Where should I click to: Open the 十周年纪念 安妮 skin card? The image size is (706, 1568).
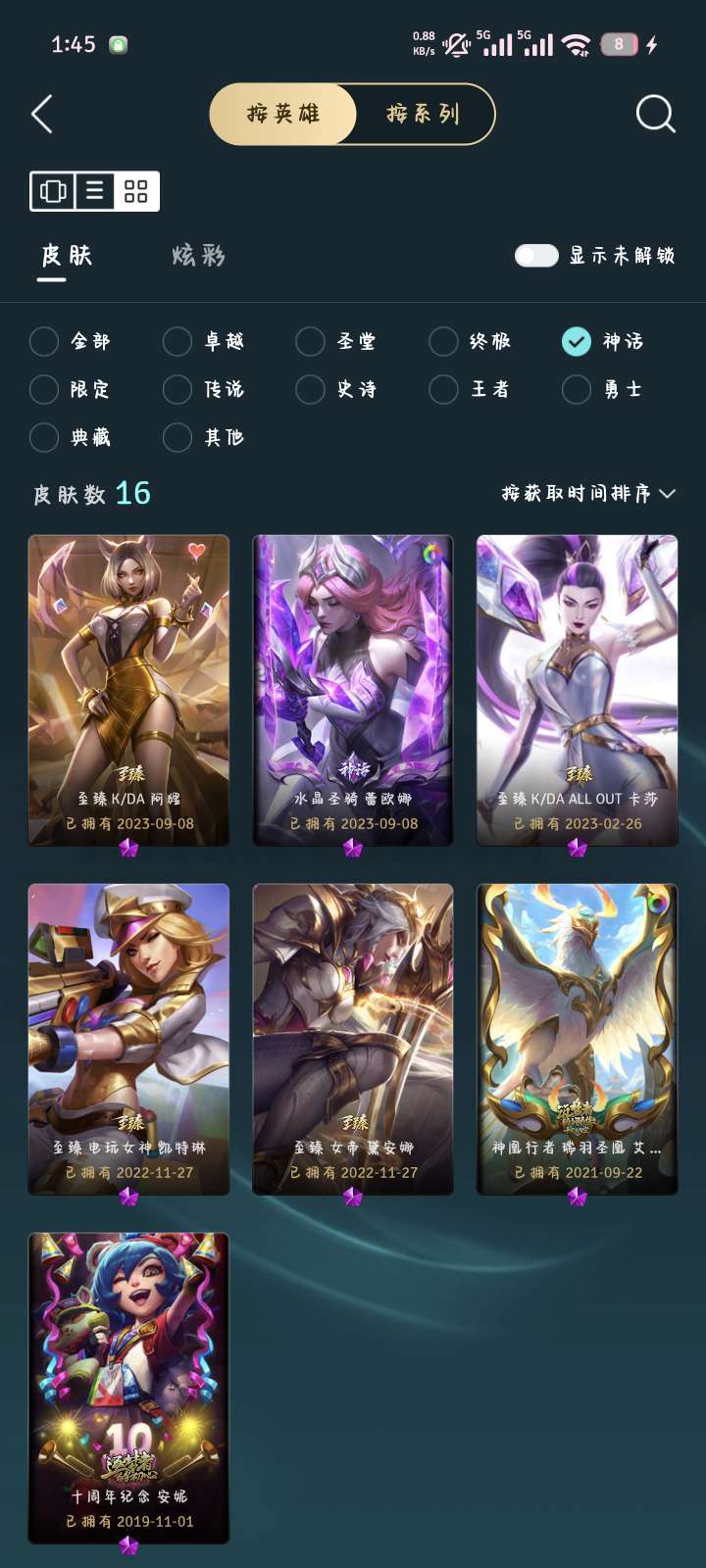tap(128, 1388)
